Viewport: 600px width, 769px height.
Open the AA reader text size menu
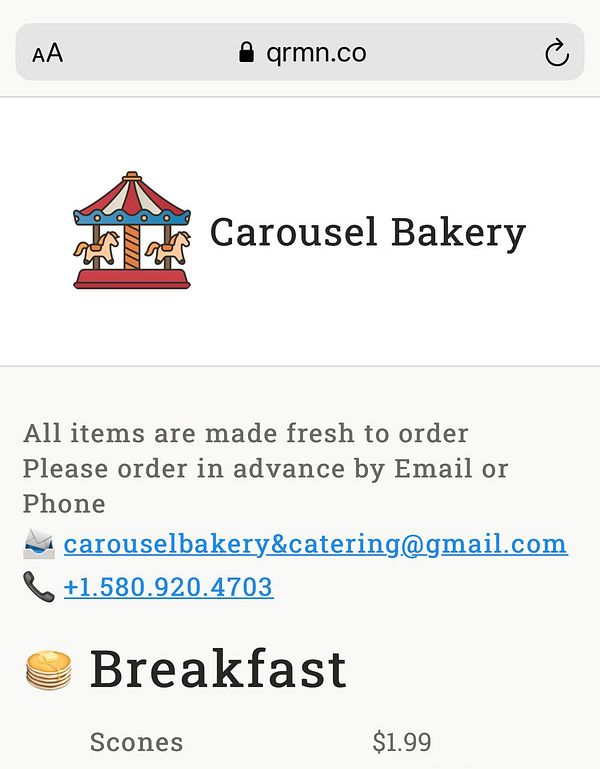point(47,53)
